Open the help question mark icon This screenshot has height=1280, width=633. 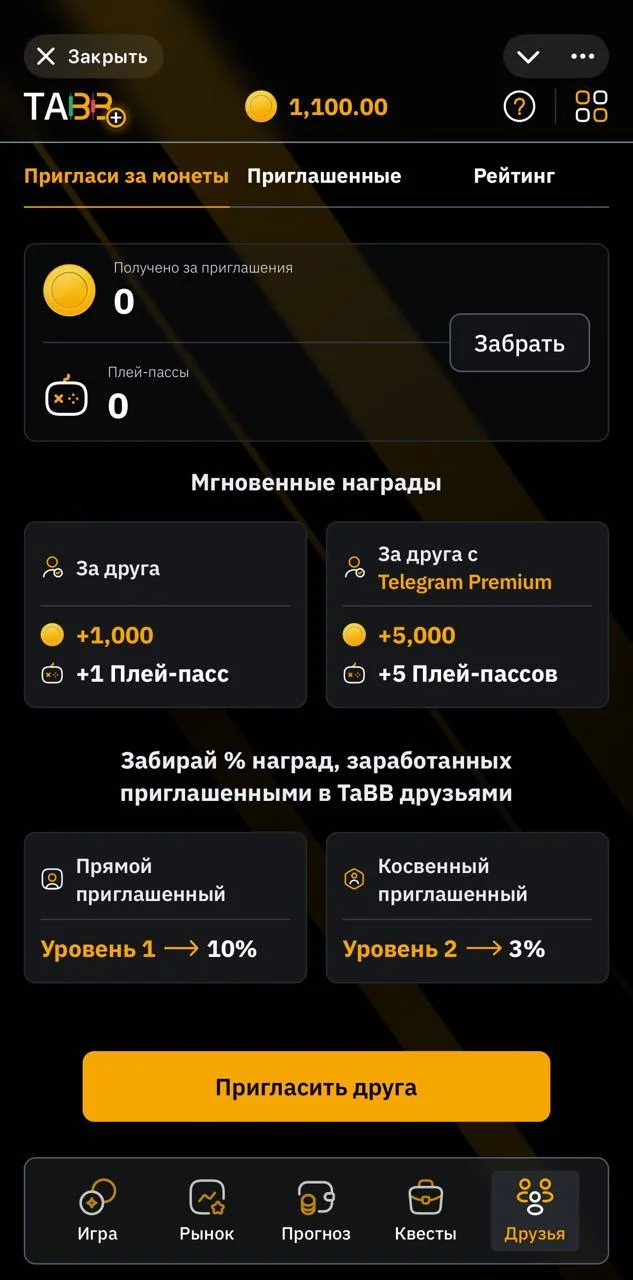[519, 106]
